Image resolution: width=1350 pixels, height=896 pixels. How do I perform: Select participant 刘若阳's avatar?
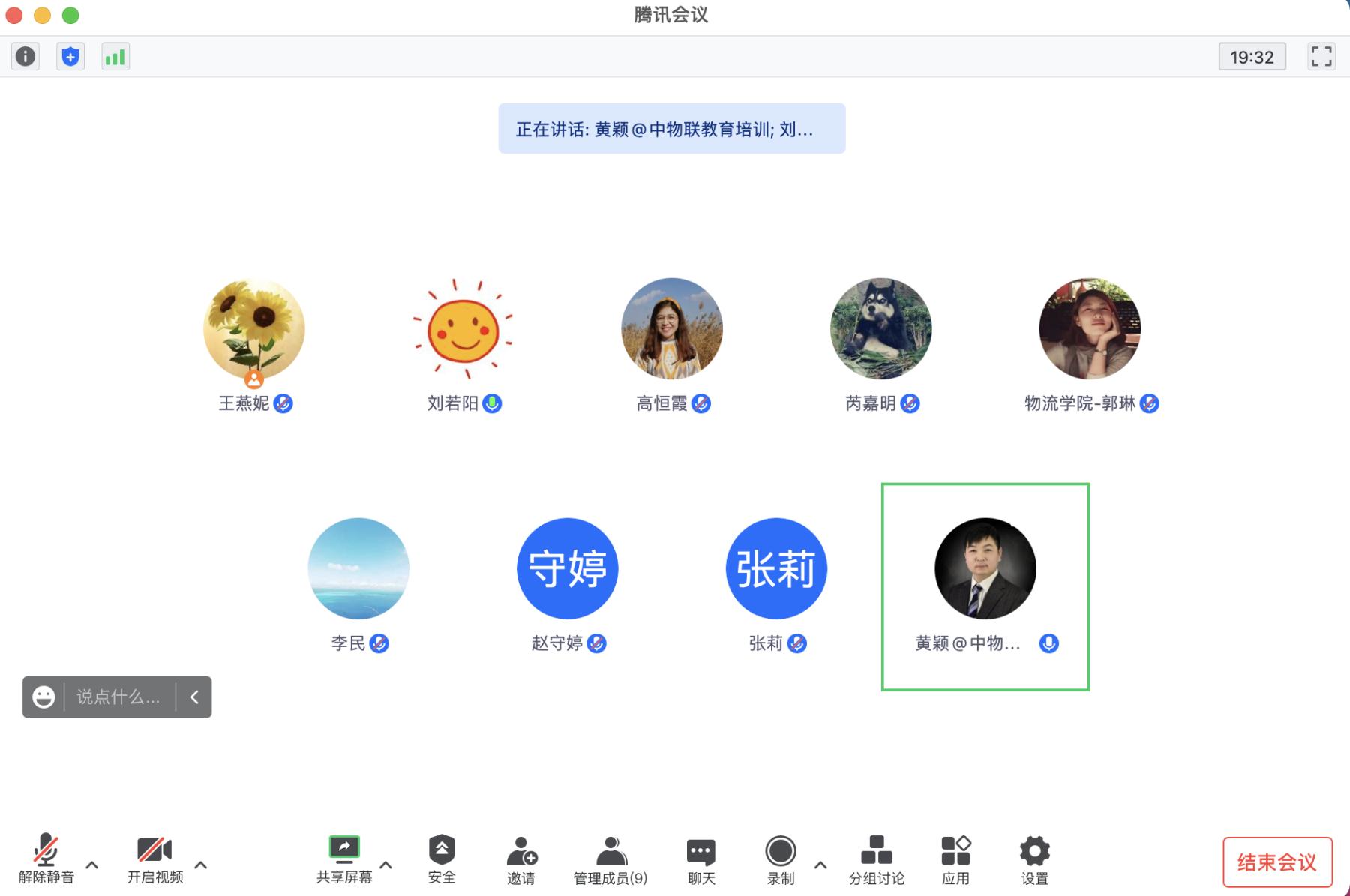(463, 329)
